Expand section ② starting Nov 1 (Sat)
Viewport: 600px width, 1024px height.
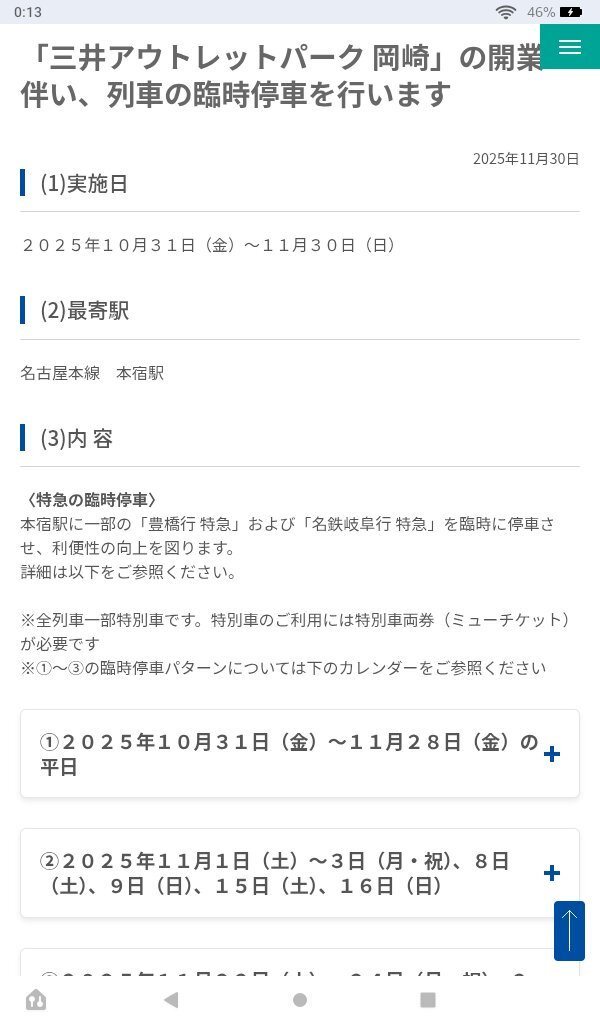tap(551, 873)
